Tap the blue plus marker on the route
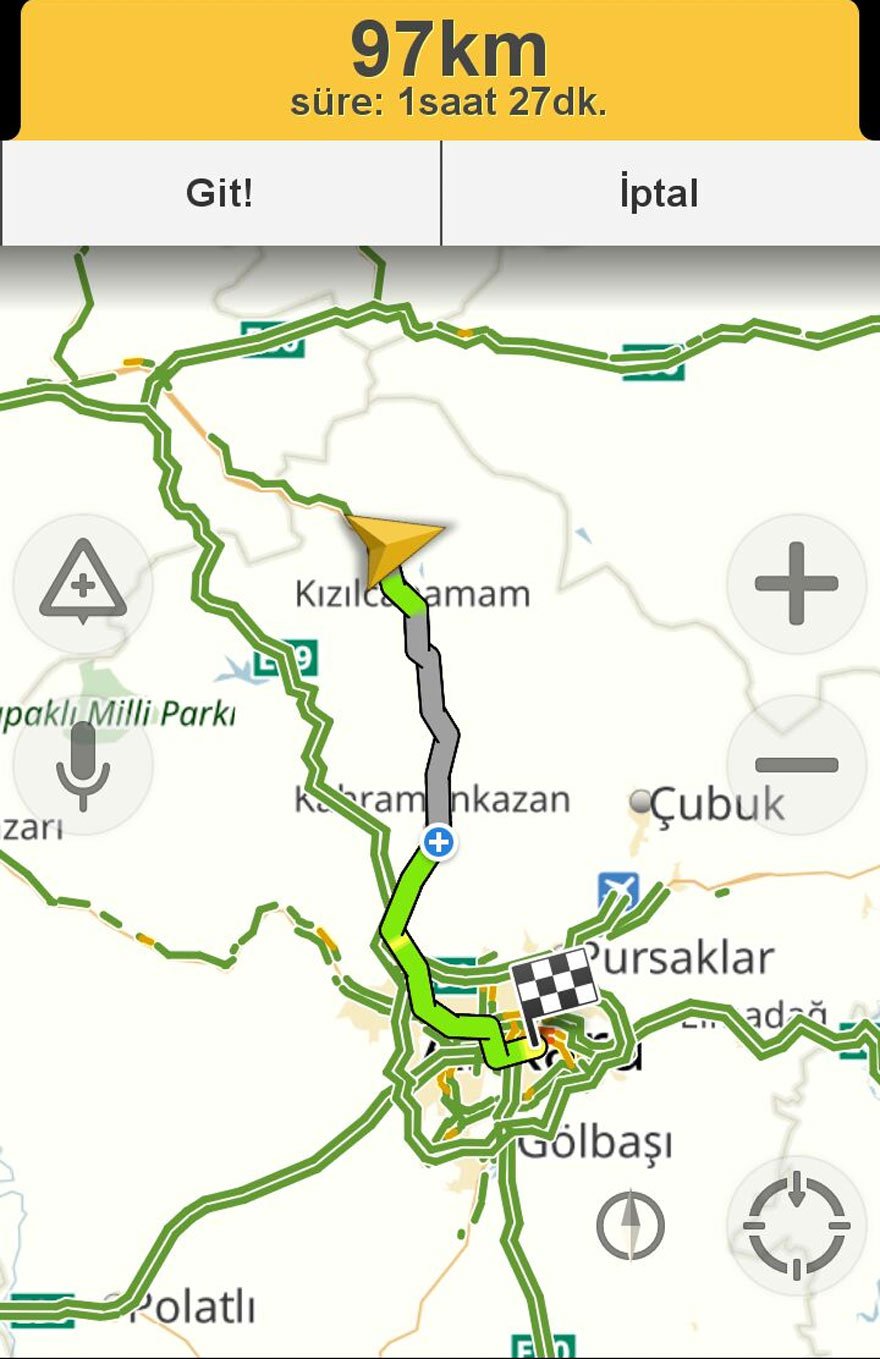Image resolution: width=880 pixels, height=1359 pixels. pos(438,842)
